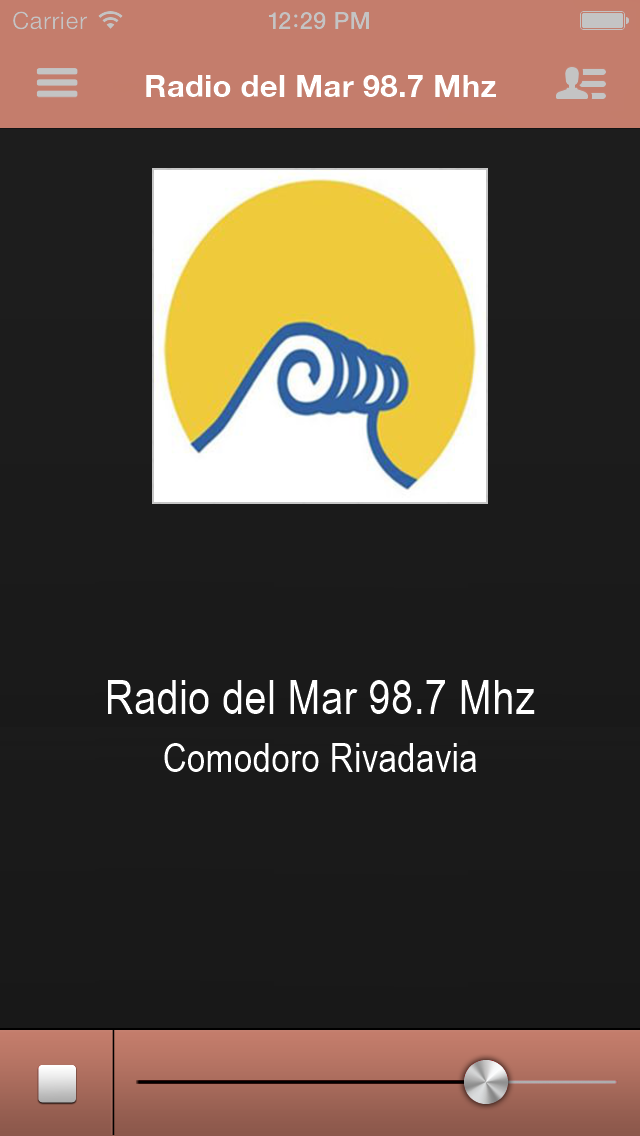The width and height of the screenshot is (640, 1136).
Task: Open the contact list icon
Action: click(x=581, y=84)
